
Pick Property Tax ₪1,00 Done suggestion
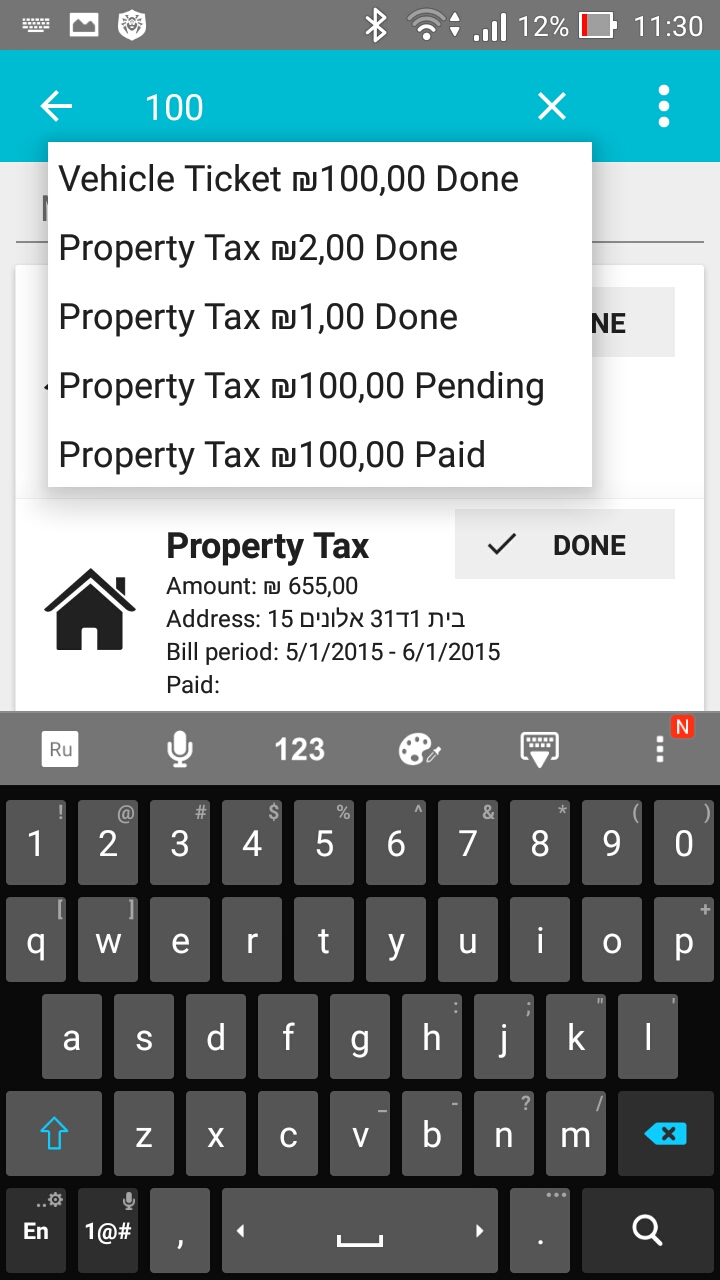pyautogui.click(x=320, y=317)
